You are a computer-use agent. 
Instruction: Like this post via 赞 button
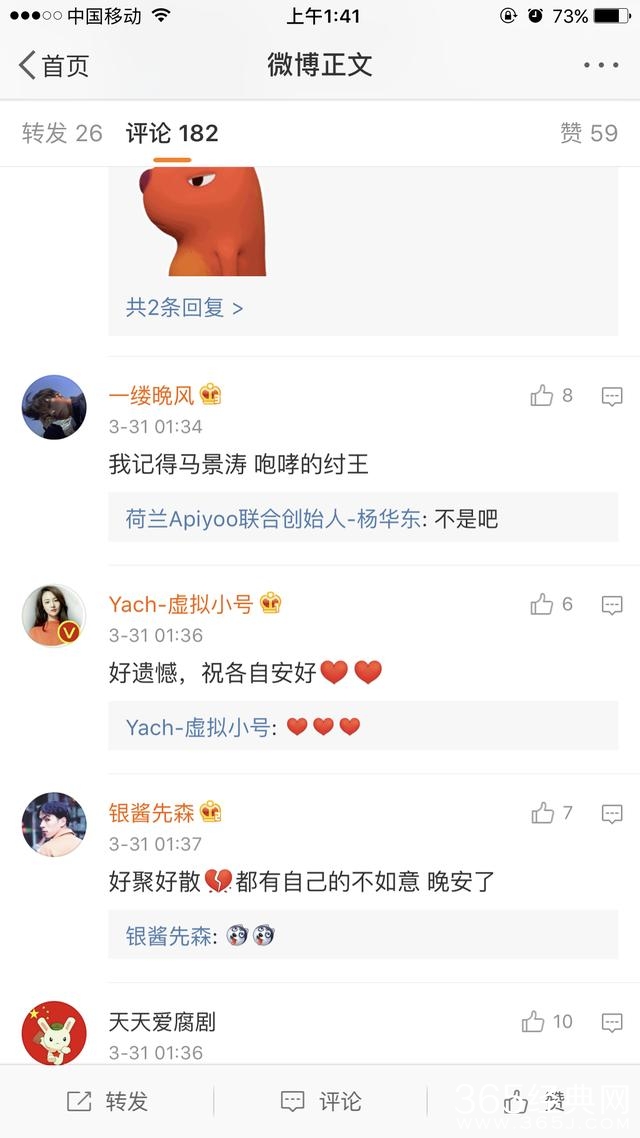(x=534, y=1101)
